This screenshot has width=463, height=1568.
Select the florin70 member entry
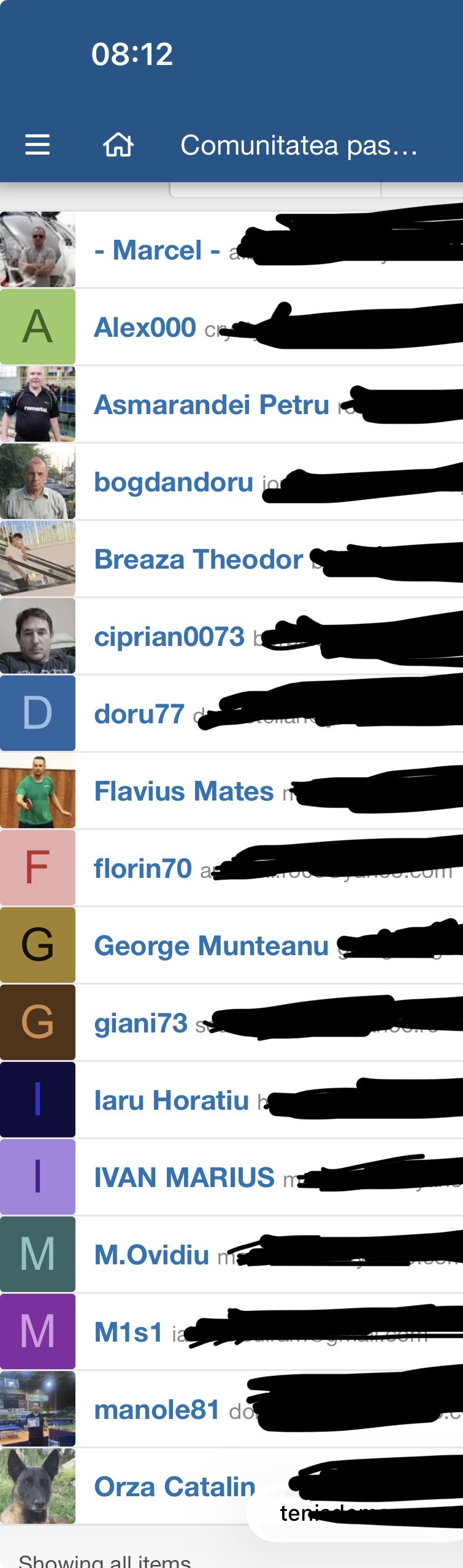click(143, 869)
